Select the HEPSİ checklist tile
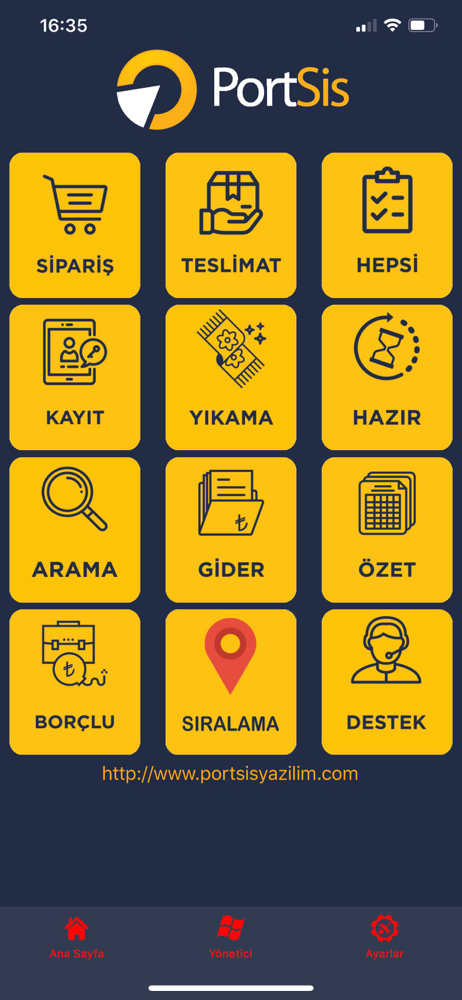The image size is (462, 1000). tap(387, 225)
